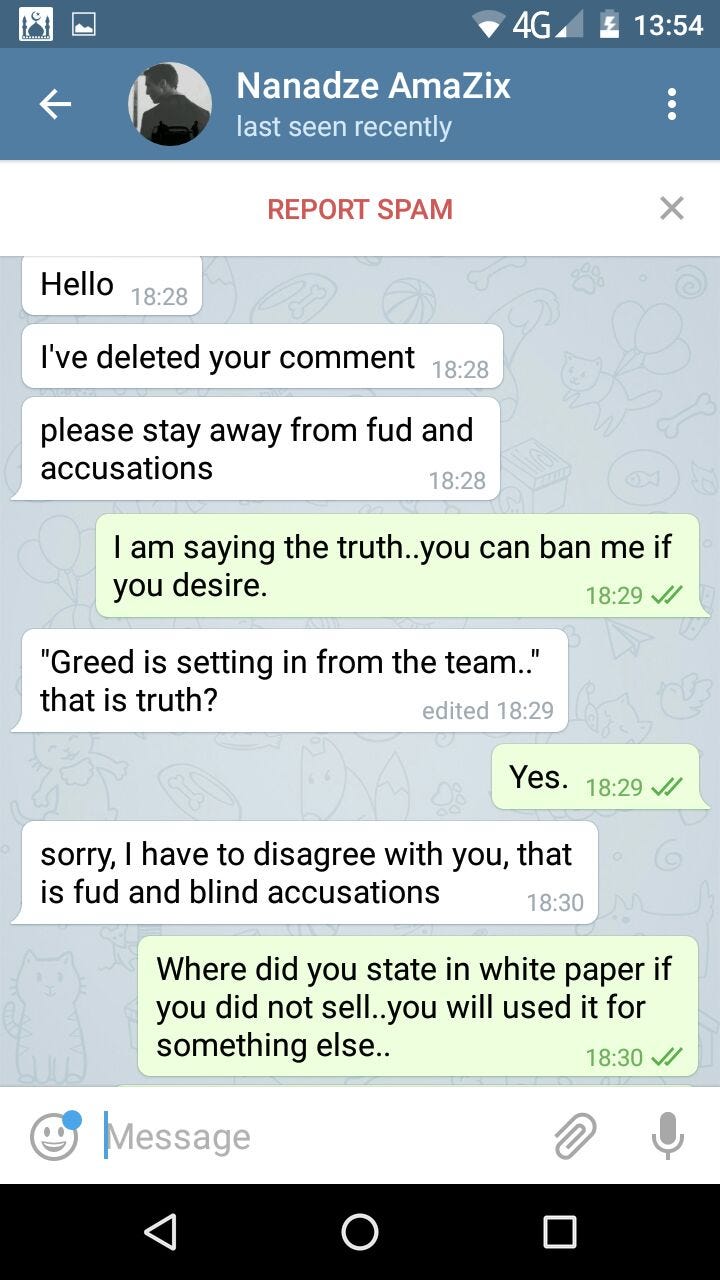720x1280 pixels.
Task: Go back to the chat list
Action: tap(55, 104)
